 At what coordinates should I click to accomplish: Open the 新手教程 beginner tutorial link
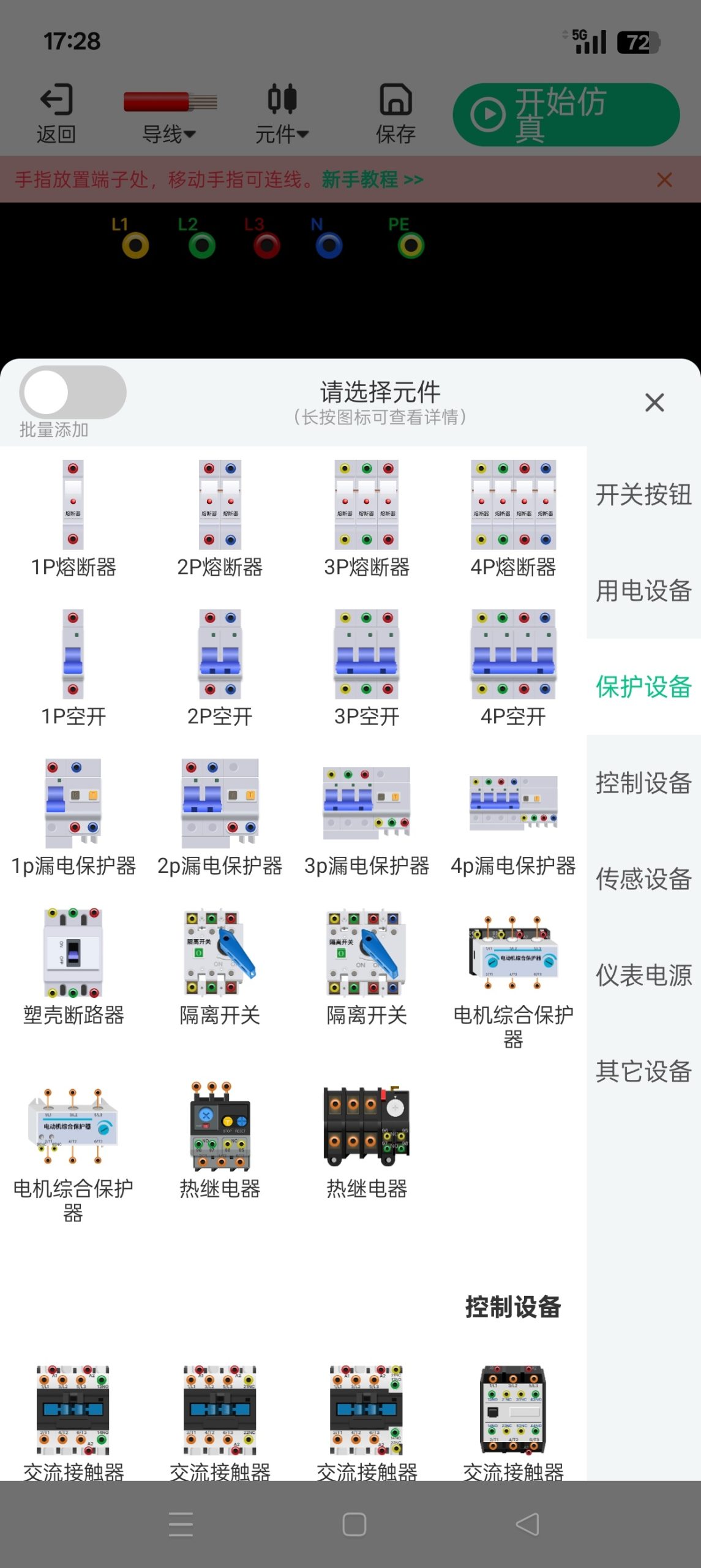click(x=370, y=180)
